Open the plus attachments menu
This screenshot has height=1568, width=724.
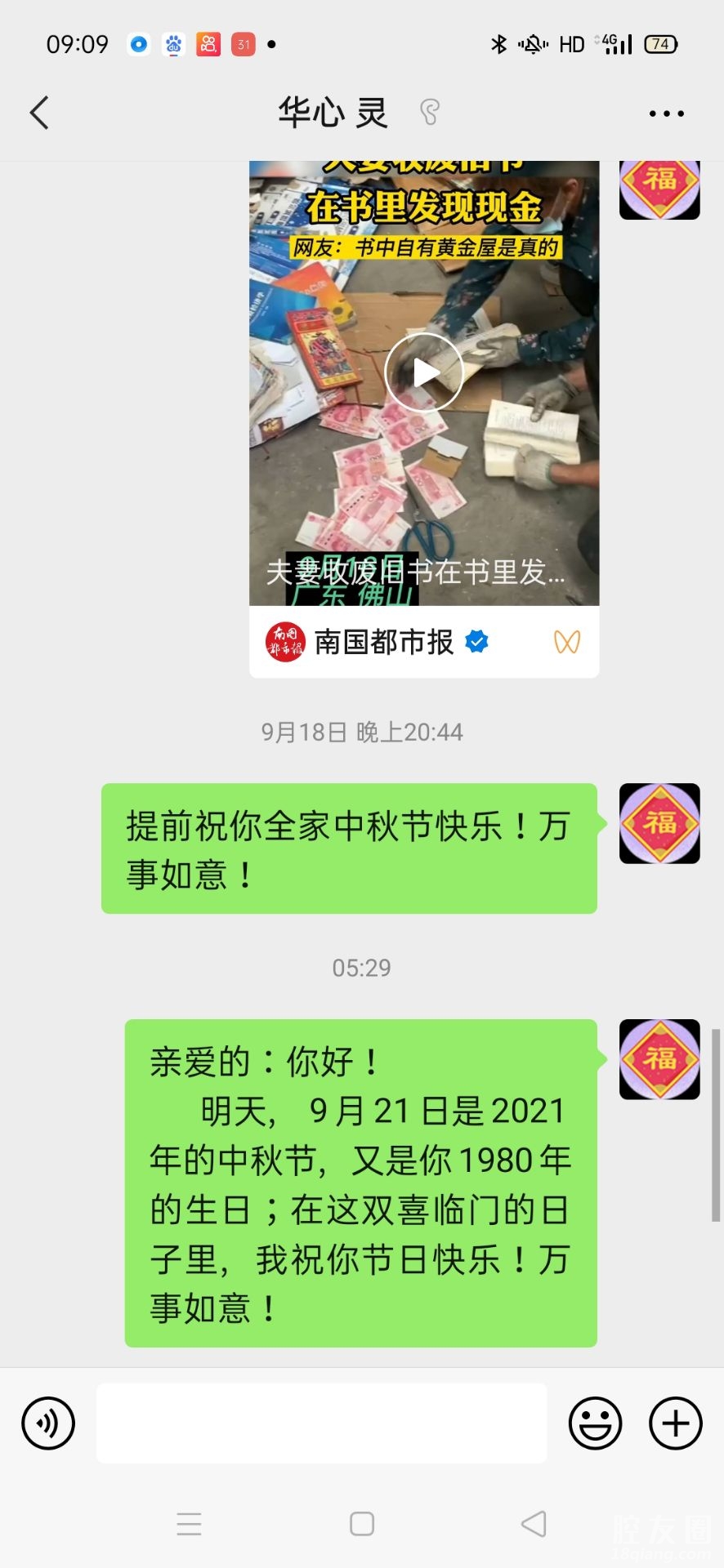pyautogui.click(x=675, y=1423)
